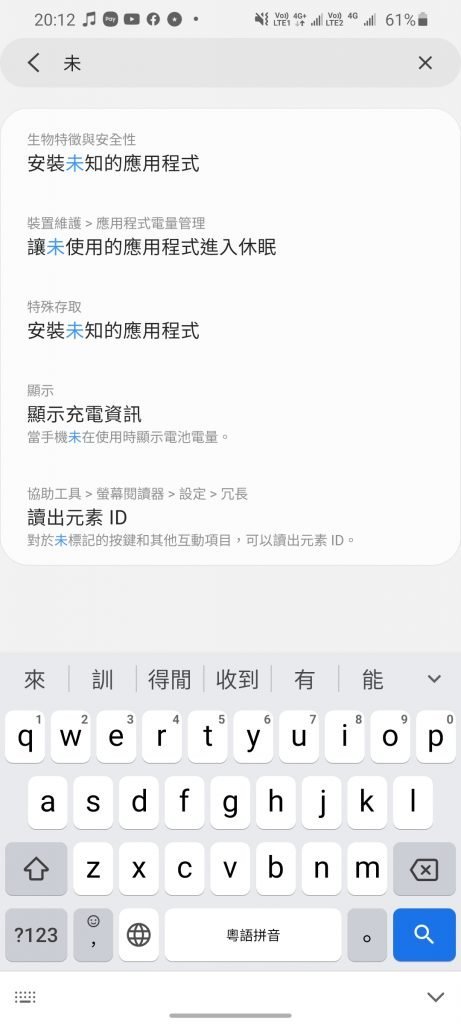Switch keyboard language with the globe key

tap(138, 935)
